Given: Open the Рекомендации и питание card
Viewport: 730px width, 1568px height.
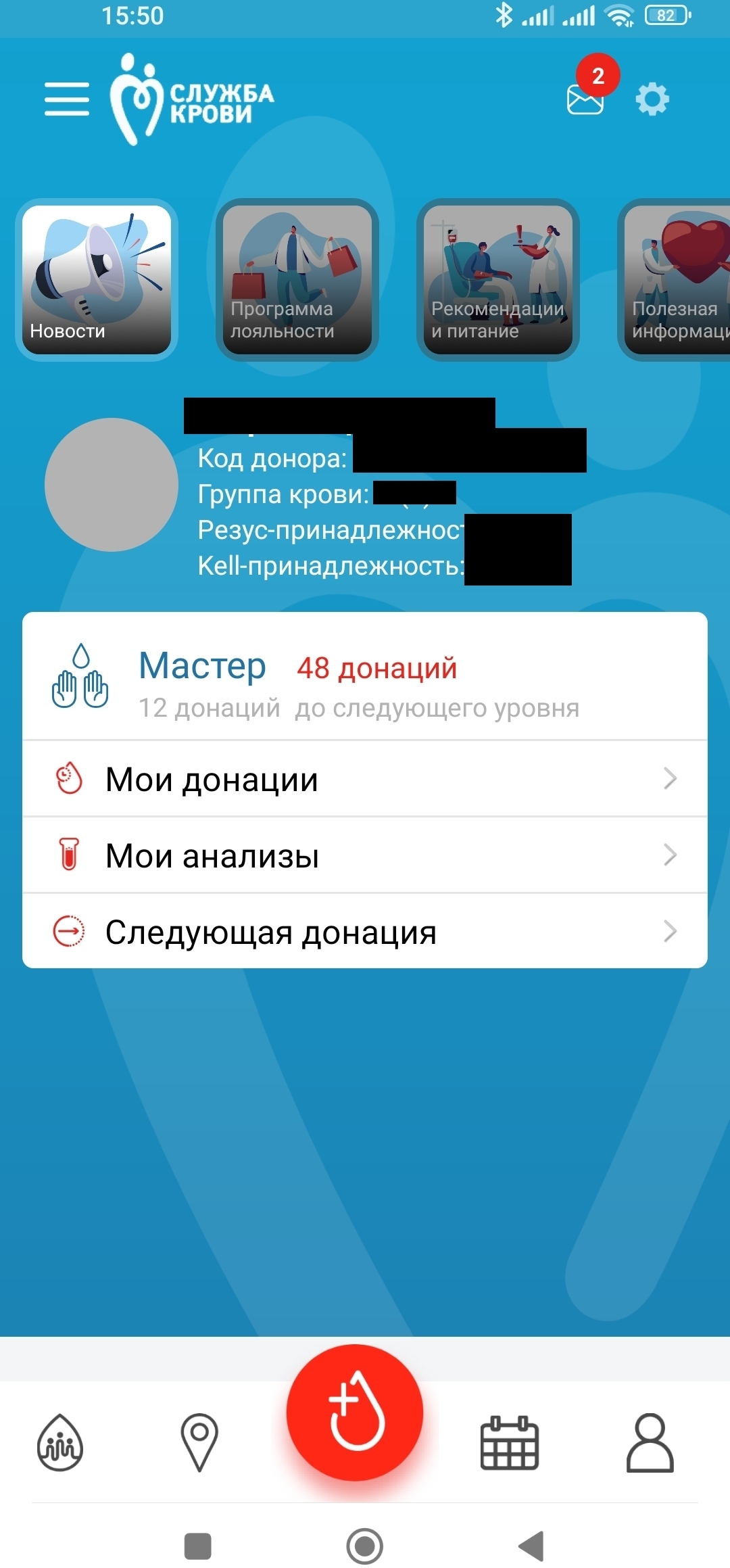Looking at the screenshot, I should (x=498, y=279).
